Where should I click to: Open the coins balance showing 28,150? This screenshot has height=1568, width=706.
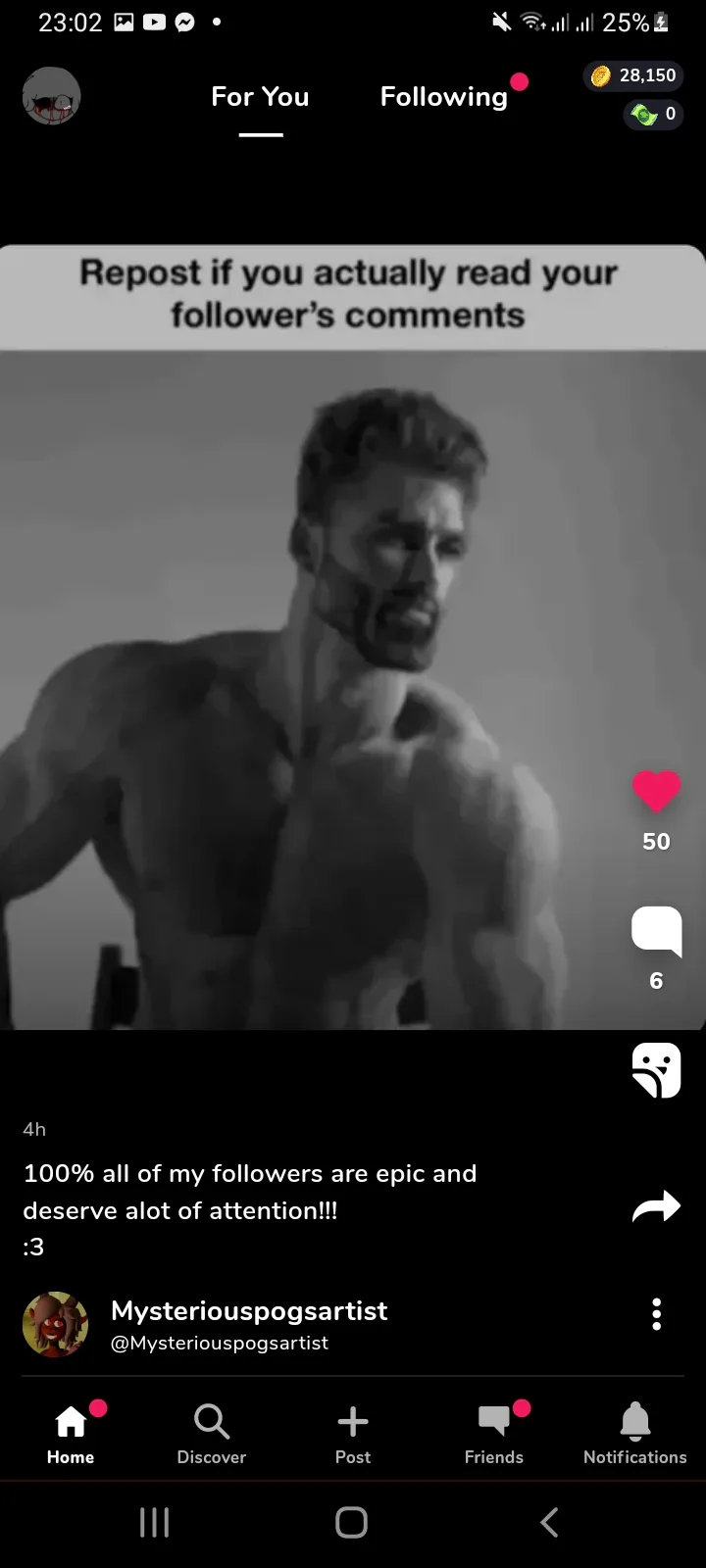(634, 75)
